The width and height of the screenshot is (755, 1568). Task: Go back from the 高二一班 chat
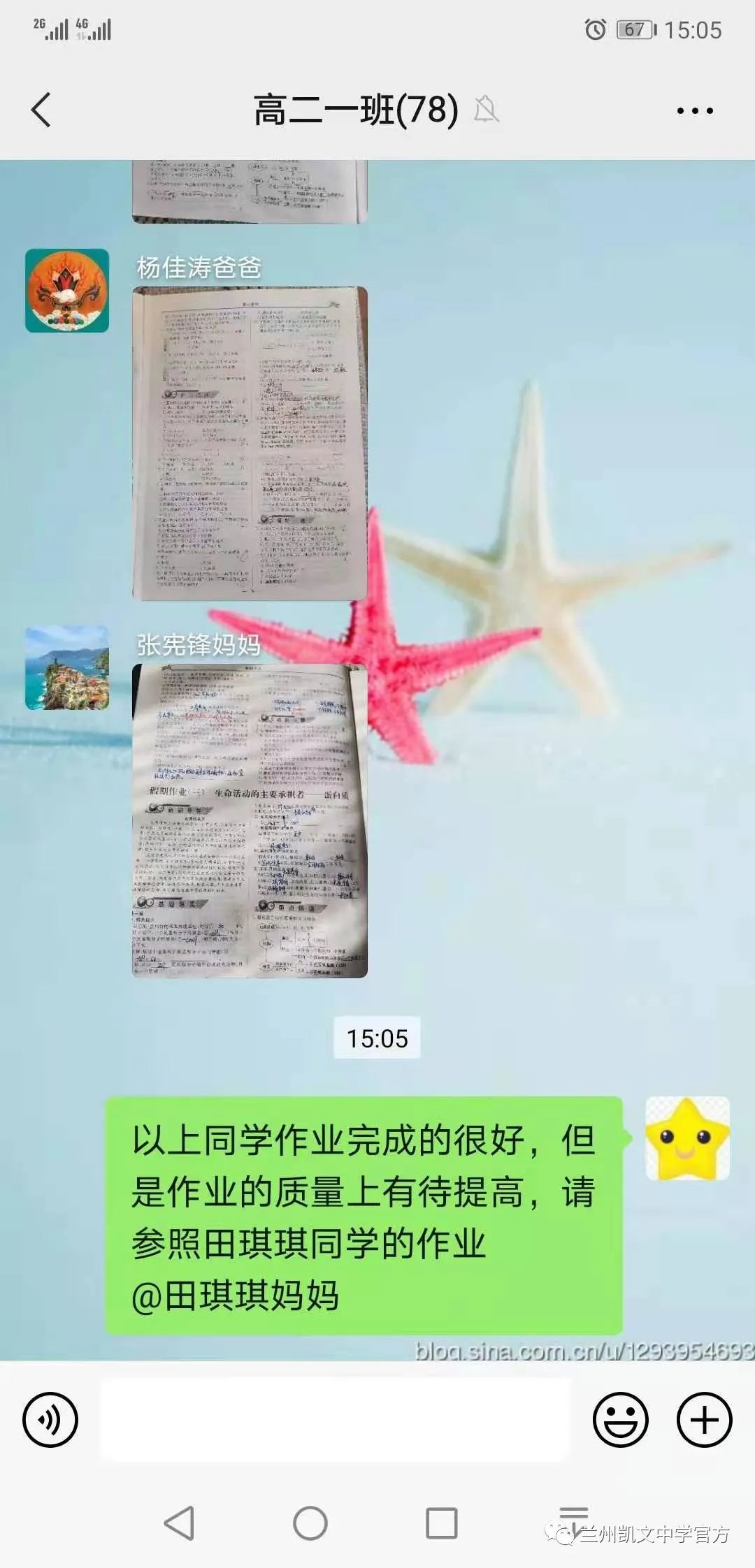tap(41, 110)
